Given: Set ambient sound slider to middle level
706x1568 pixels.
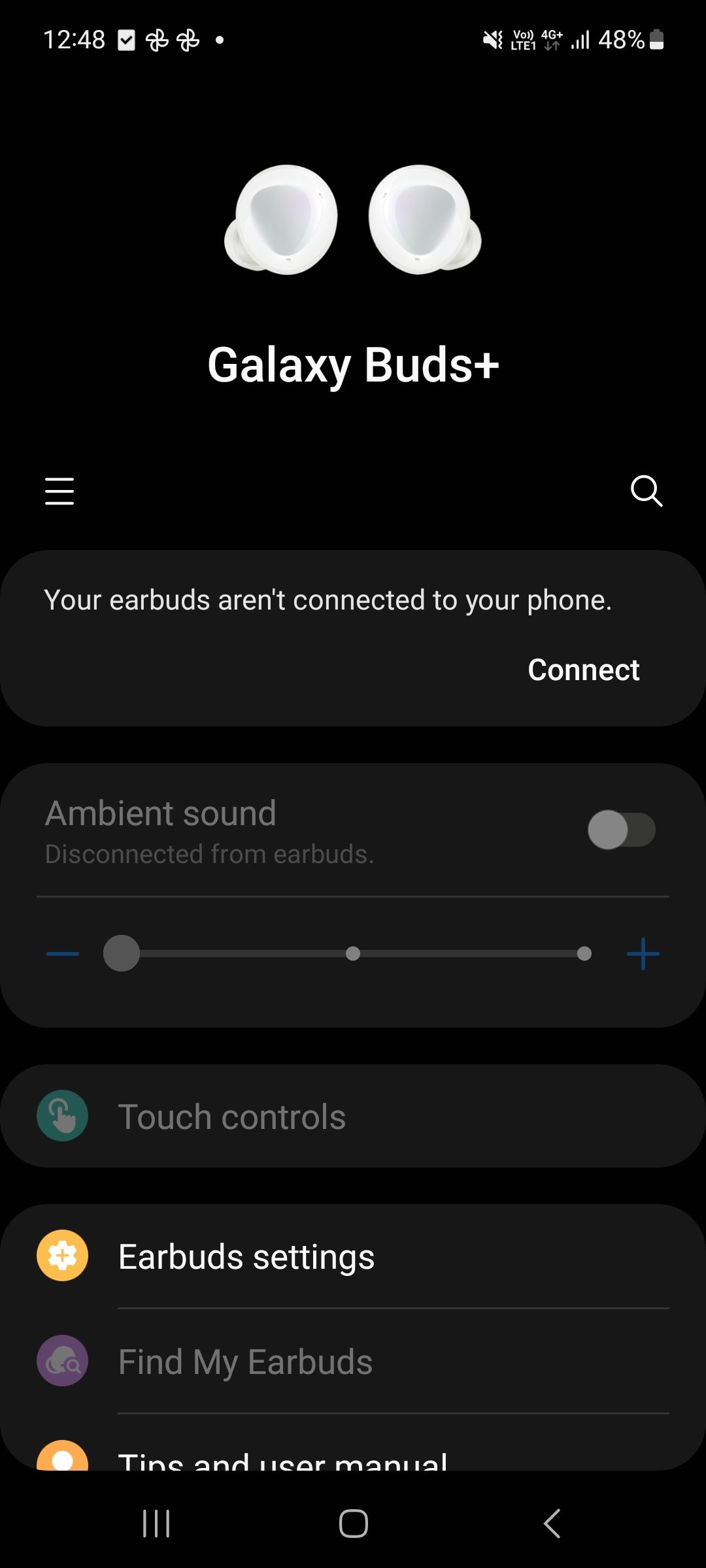Looking at the screenshot, I should (x=353, y=954).
